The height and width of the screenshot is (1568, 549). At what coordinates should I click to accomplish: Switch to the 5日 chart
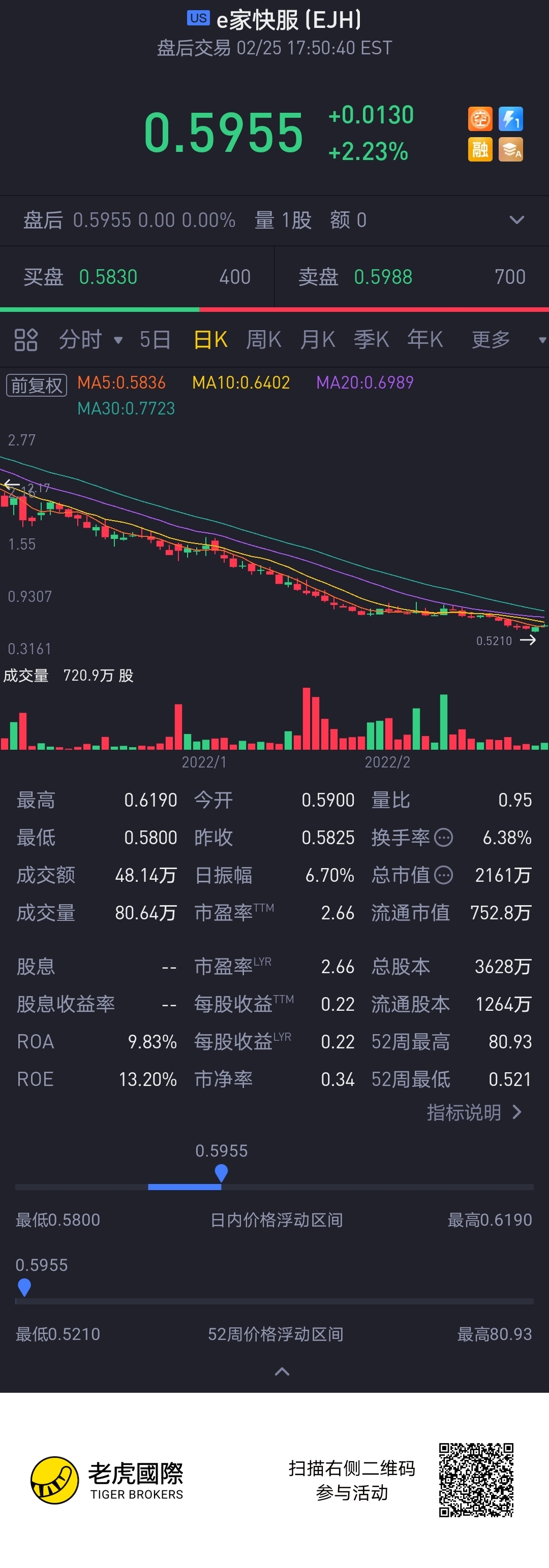[155, 340]
